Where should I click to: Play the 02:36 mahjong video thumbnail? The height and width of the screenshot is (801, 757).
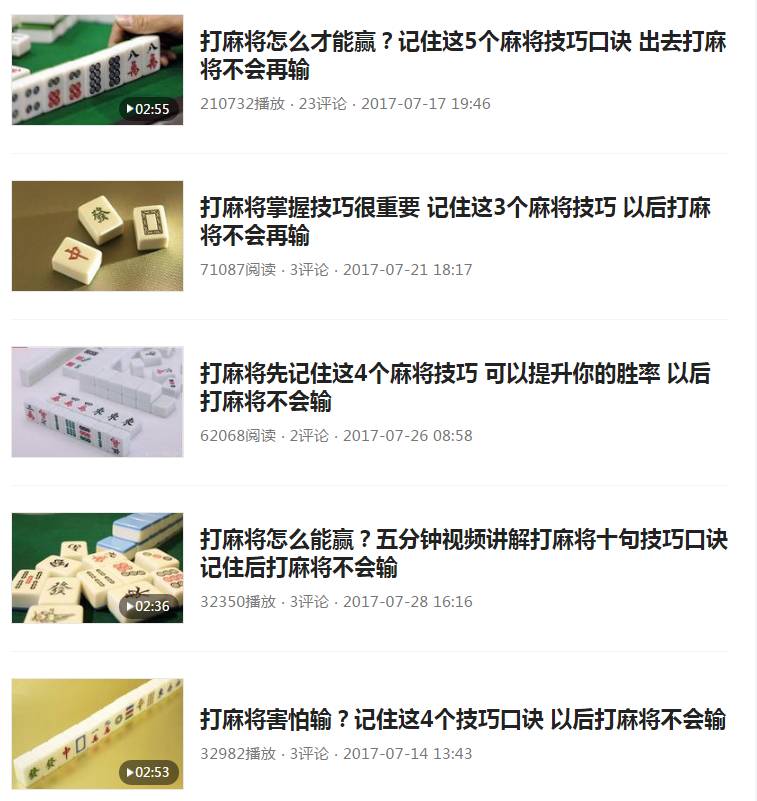pos(97,568)
